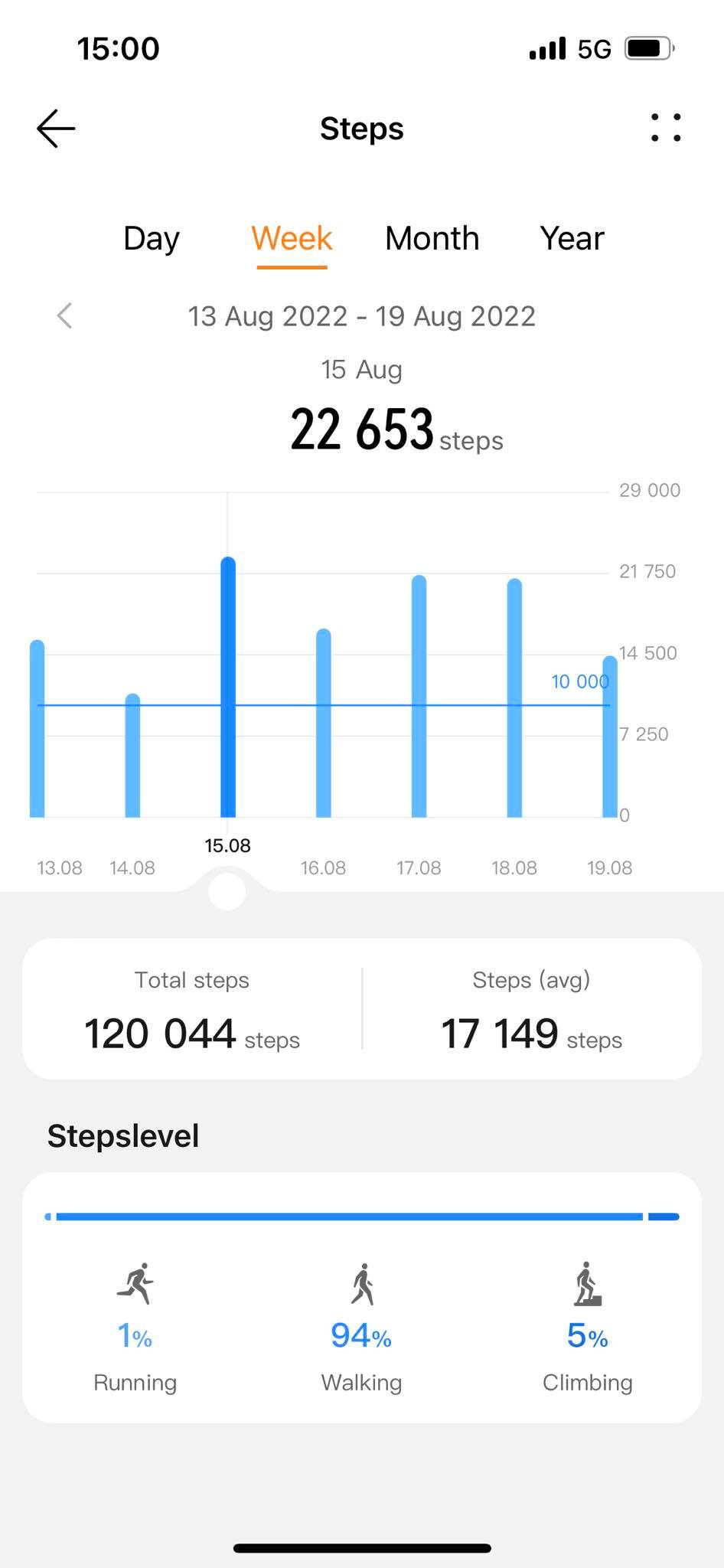This screenshot has width=724, height=1568.
Task: Open the four-dot more options menu
Action: [x=666, y=128]
